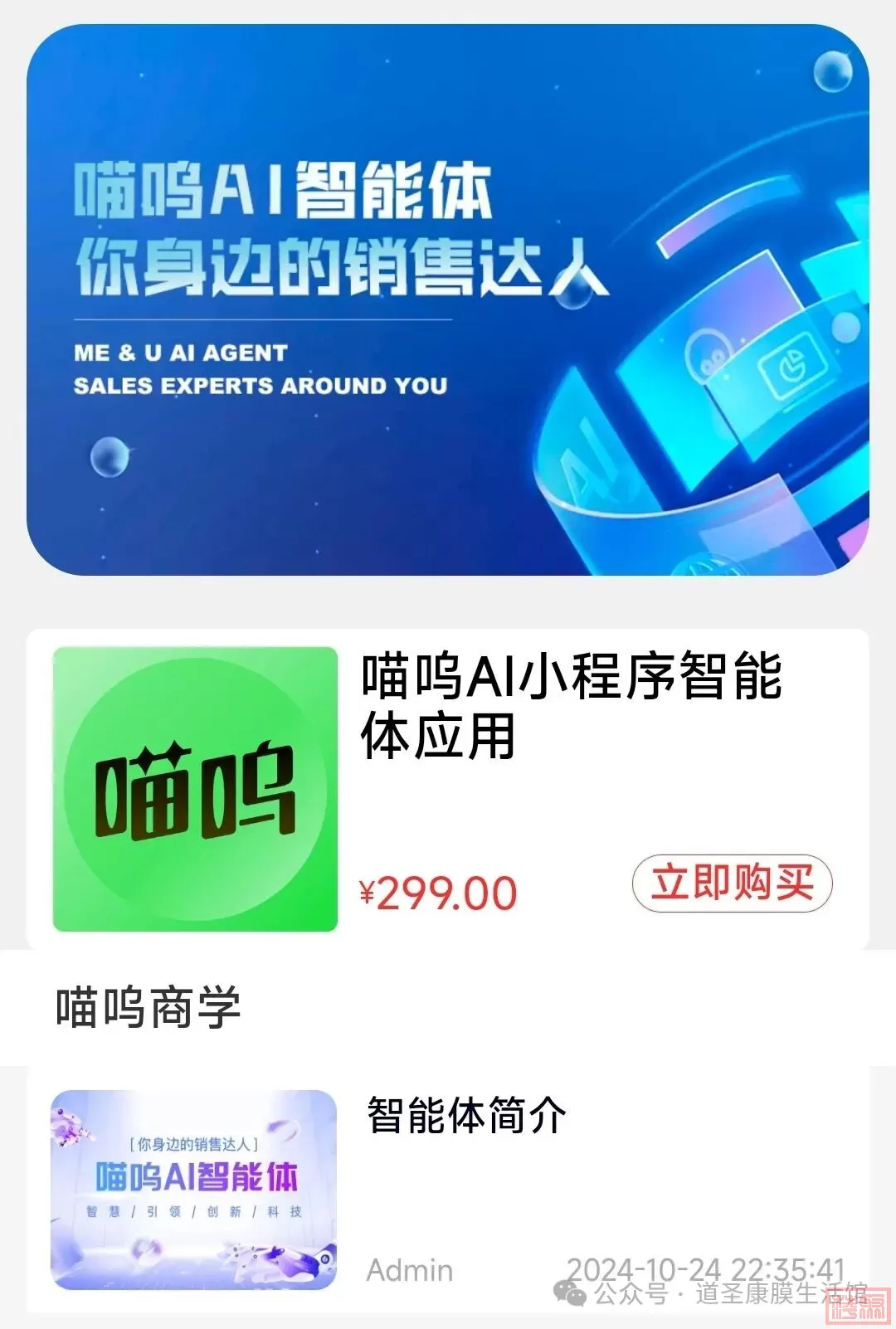Tap the 立即购买 buy button
896x1329 pixels.
click(x=732, y=883)
